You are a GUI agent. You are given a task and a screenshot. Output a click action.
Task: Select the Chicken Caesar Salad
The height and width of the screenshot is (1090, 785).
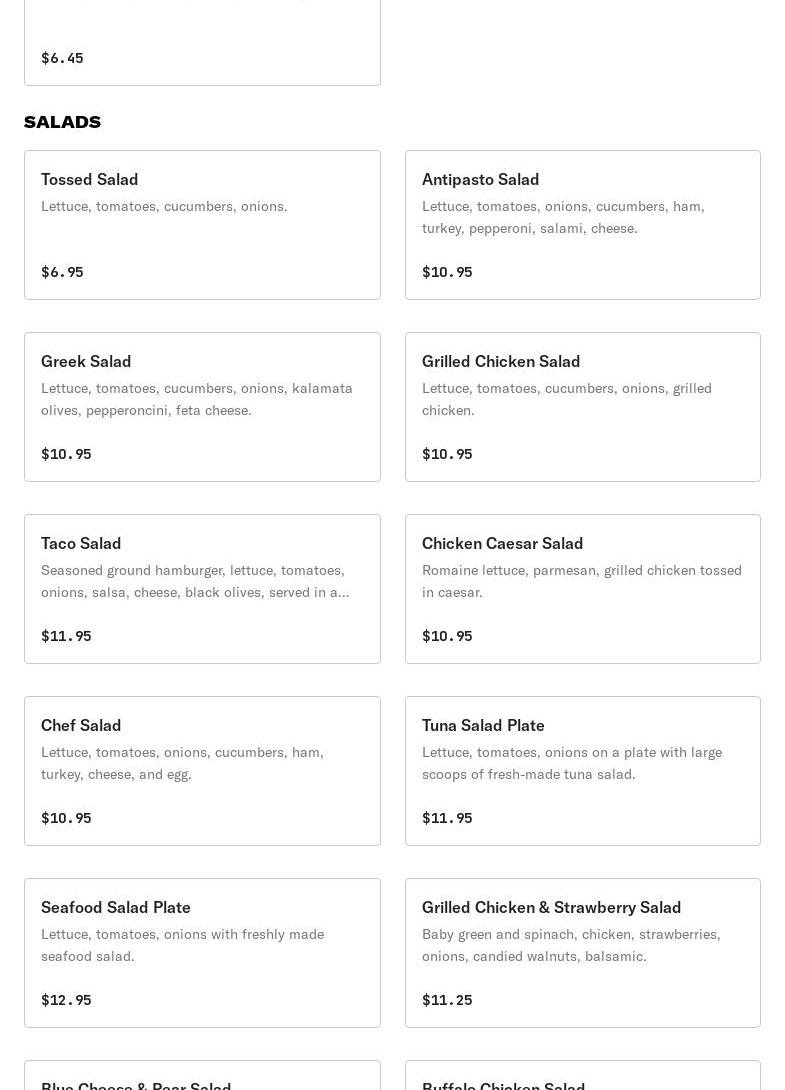[582, 589]
